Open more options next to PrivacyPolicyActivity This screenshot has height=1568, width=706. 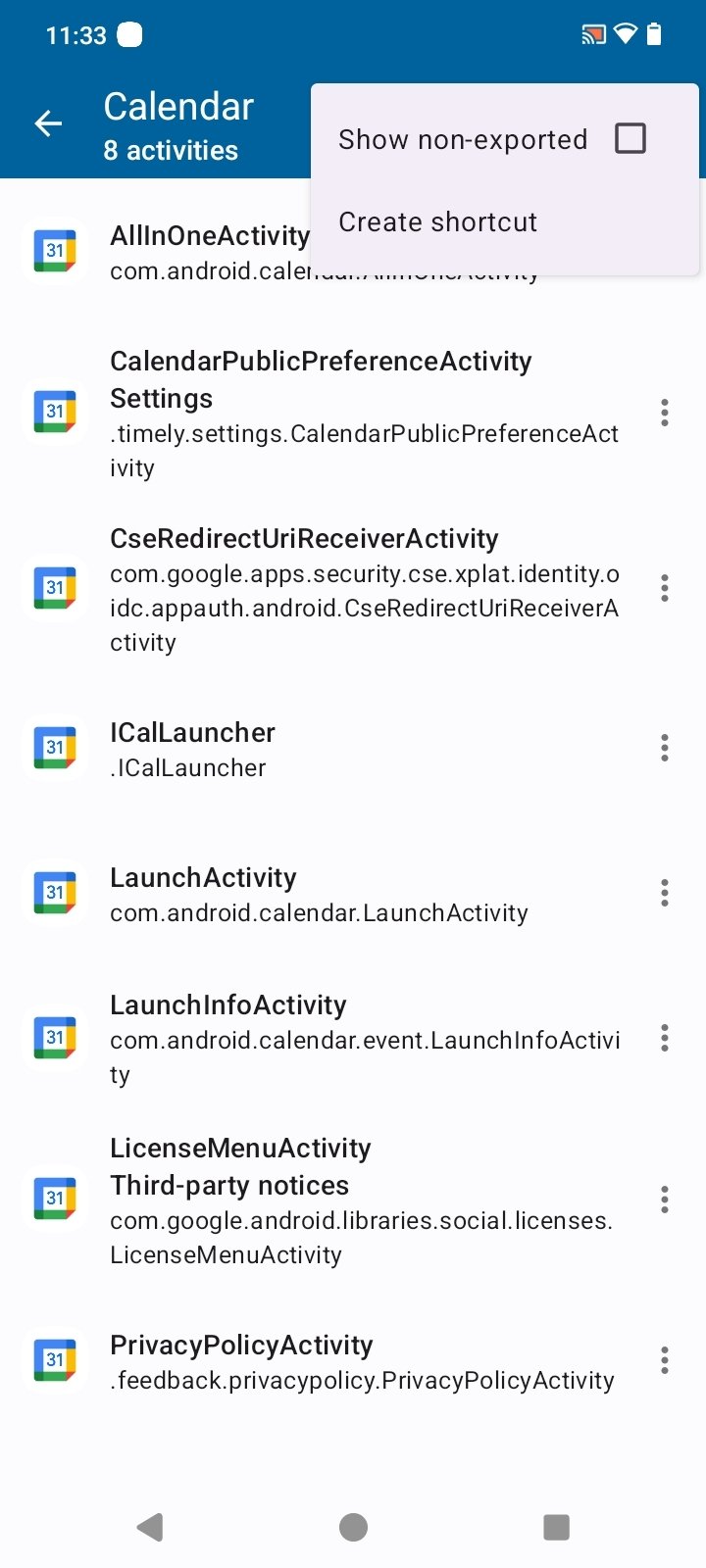(665, 1360)
